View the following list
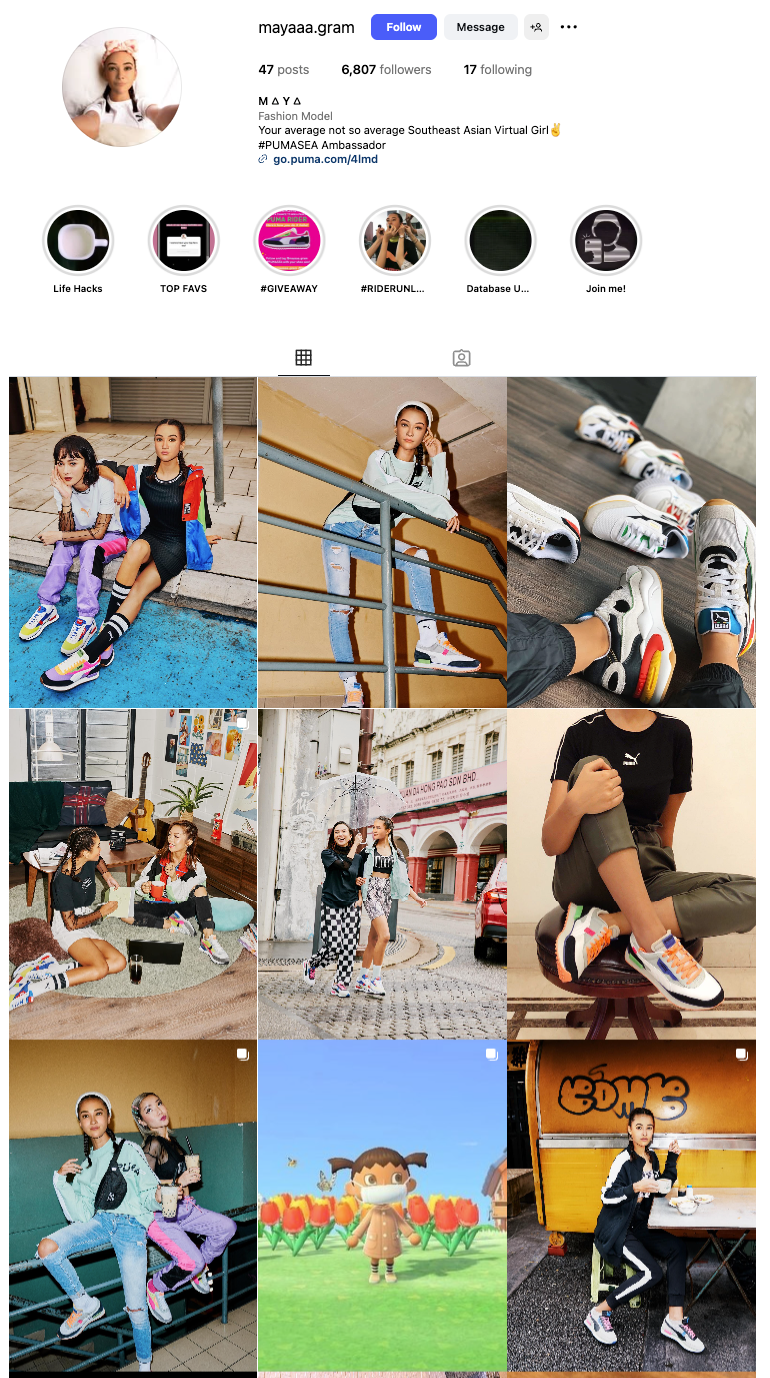 coord(497,70)
